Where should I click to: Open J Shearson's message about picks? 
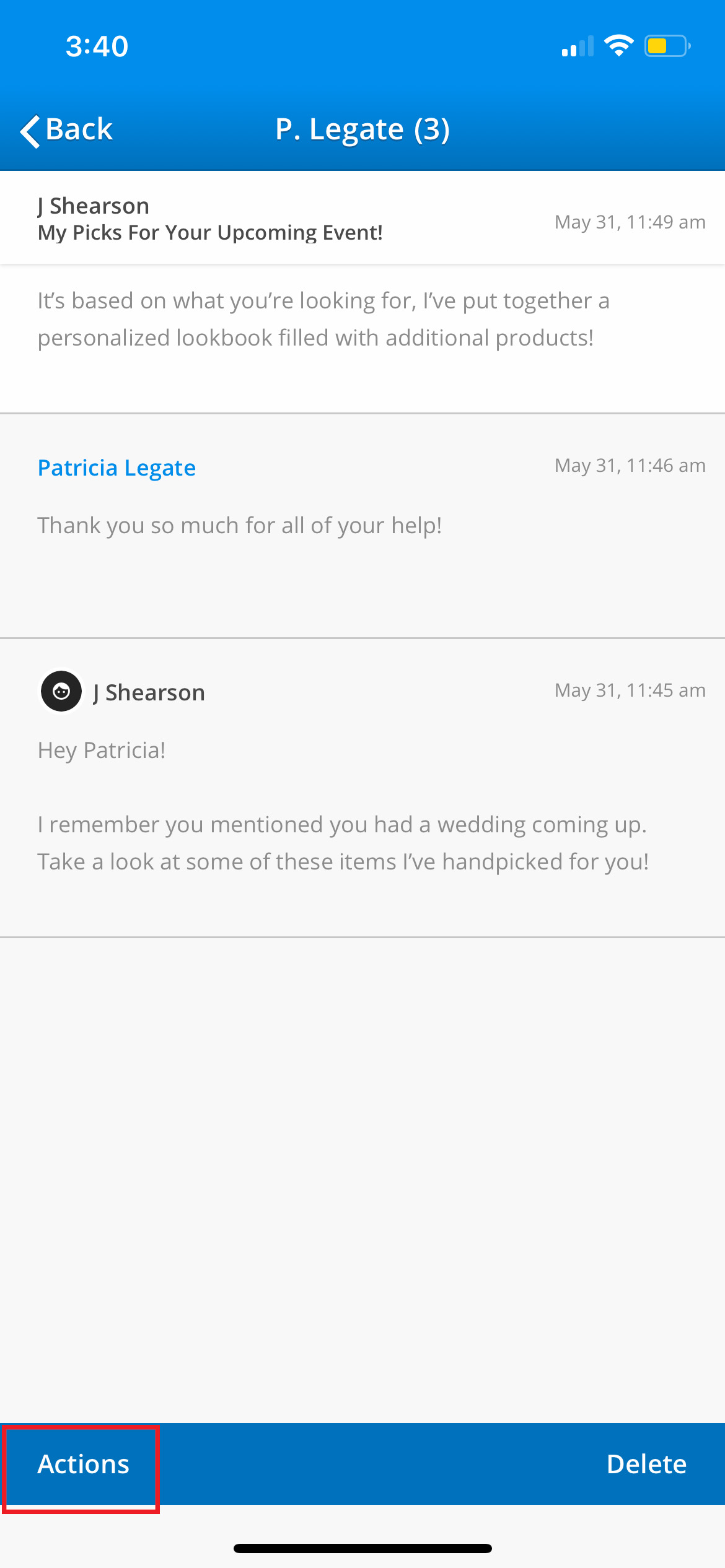tap(210, 219)
